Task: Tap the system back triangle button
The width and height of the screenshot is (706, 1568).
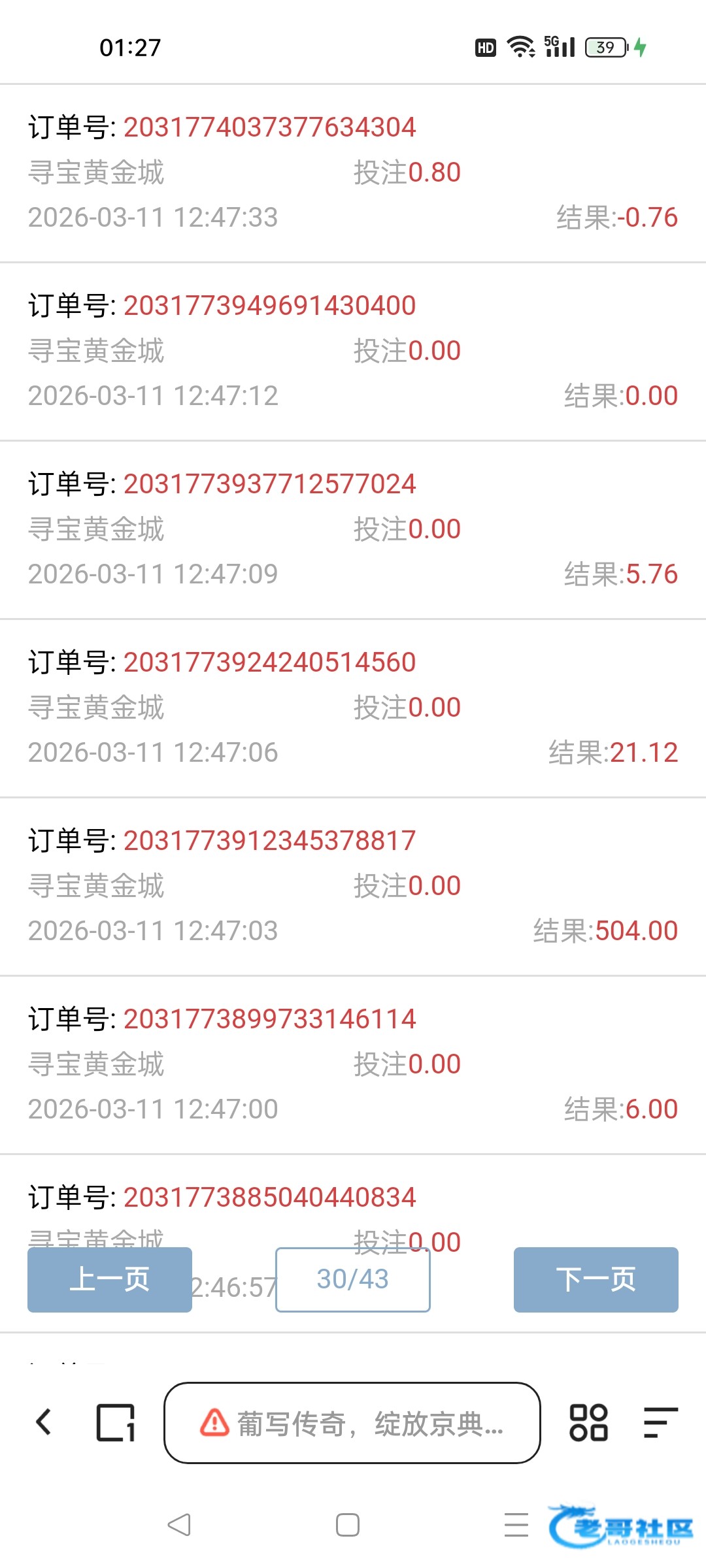Action: [x=179, y=1525]
